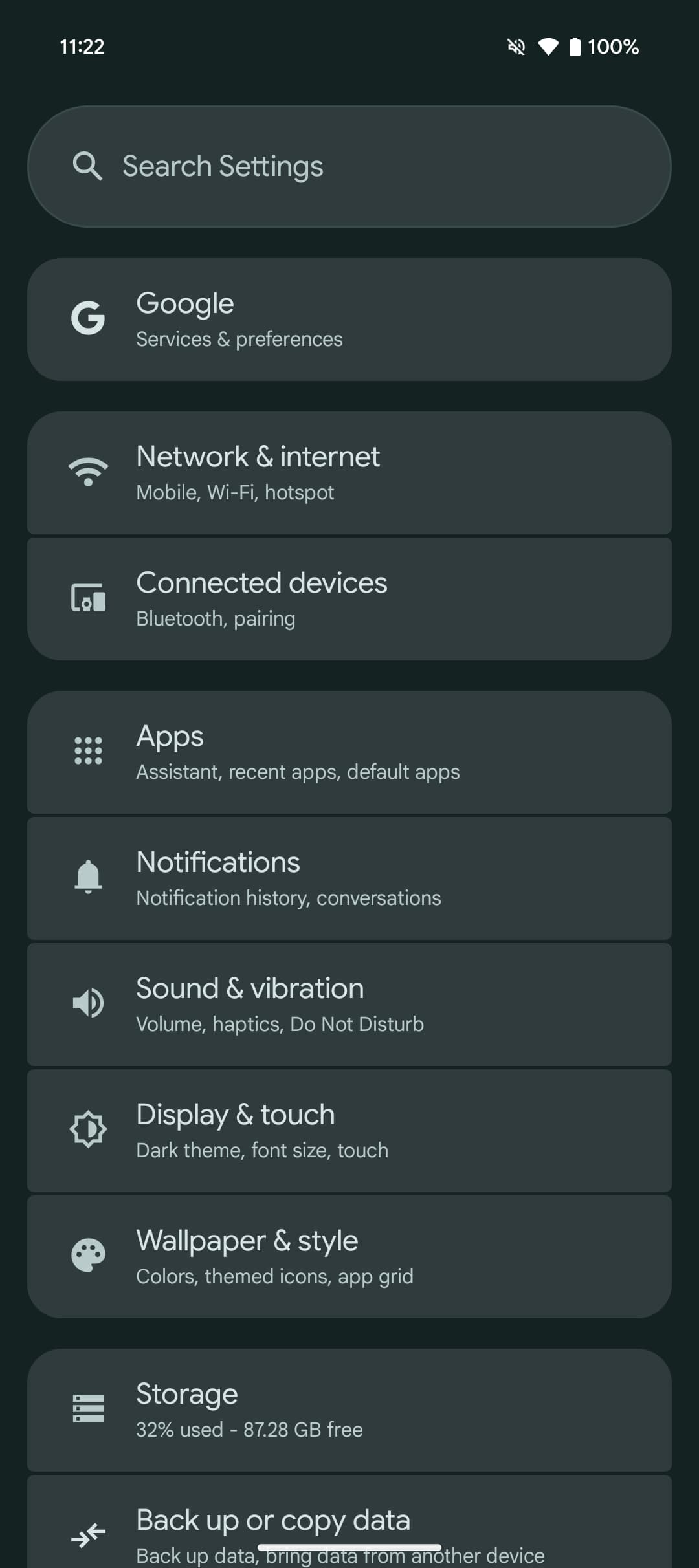The width and height of the screenshot is (699, 1568).
Task: Open Google services & preferences
Action: point(349,320)
